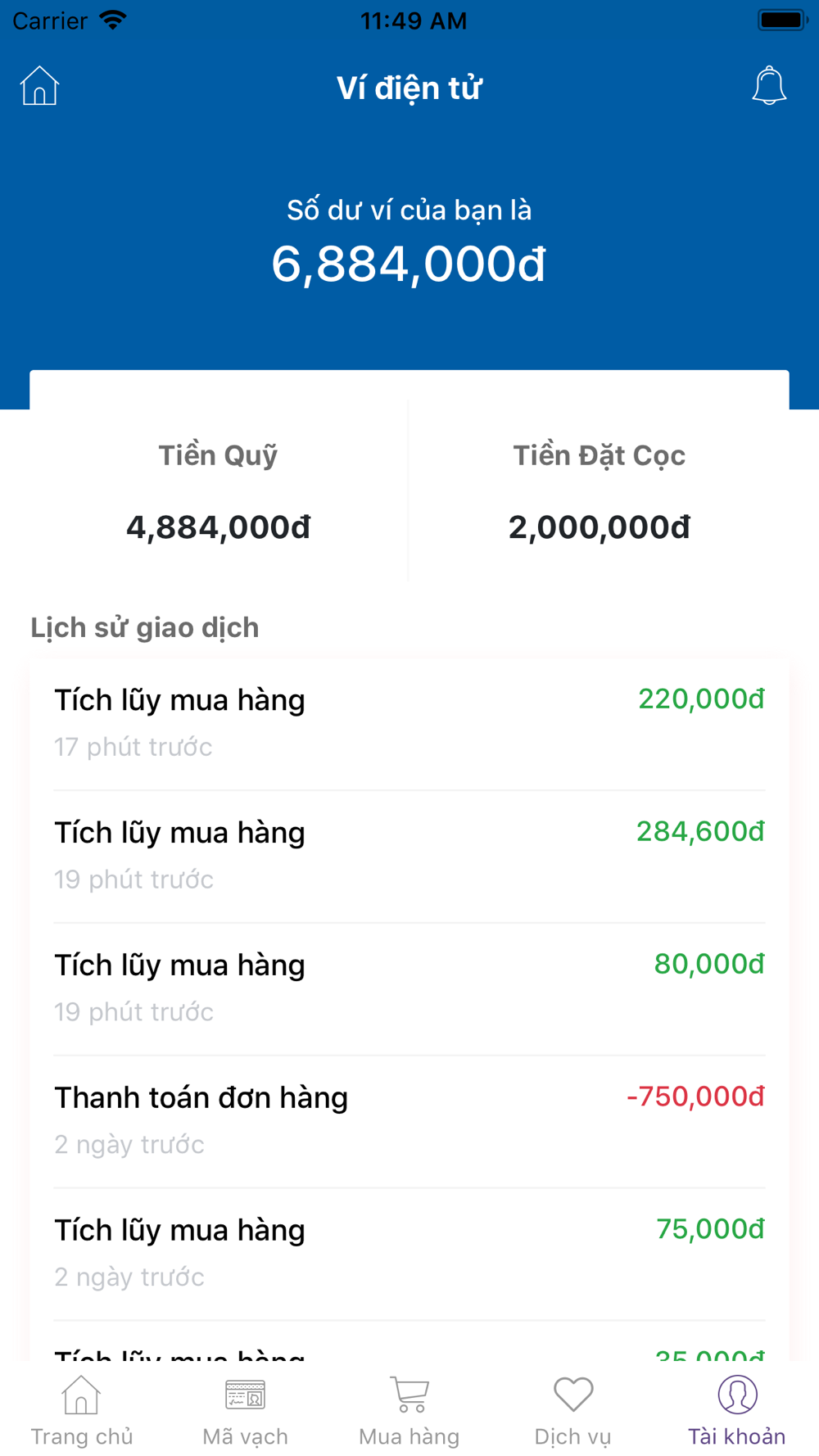The height and width of the screenshot is (1456, 819).
Task: Open the 284,600đ Tích lũy mua hàng transaction
Action: [x=409, y=857]
